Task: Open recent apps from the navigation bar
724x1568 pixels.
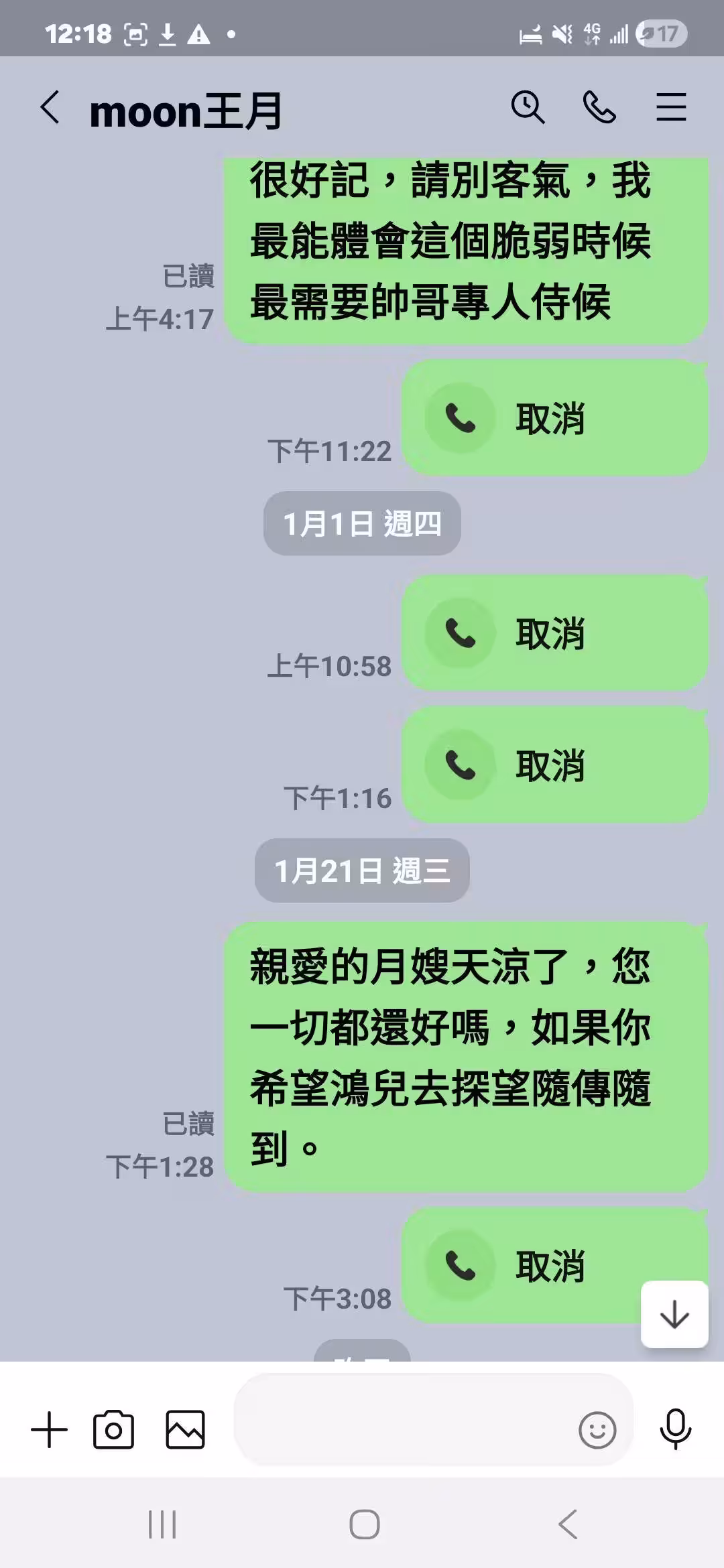Action: 162,1525
